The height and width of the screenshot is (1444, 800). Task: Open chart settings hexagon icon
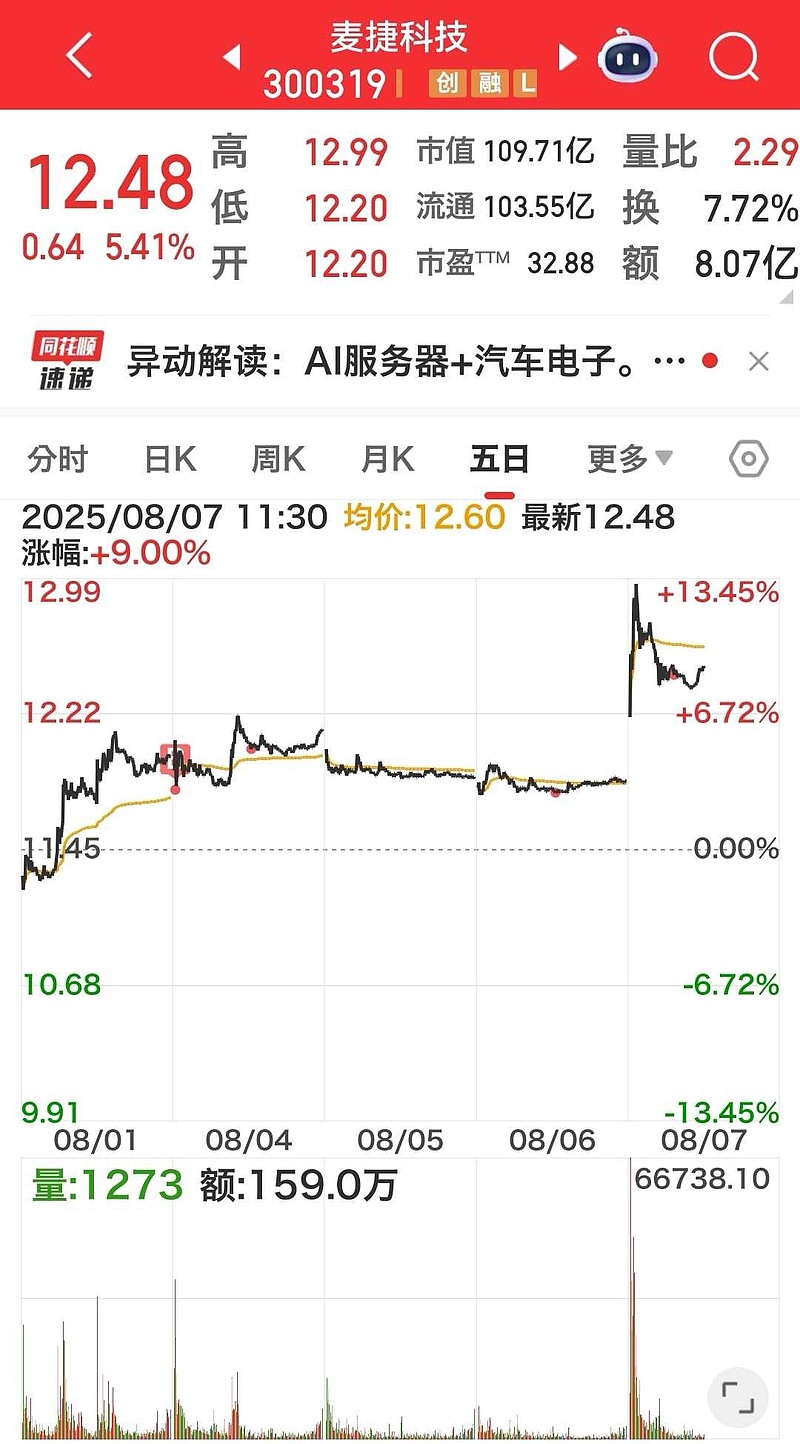(x=749, y=460)
